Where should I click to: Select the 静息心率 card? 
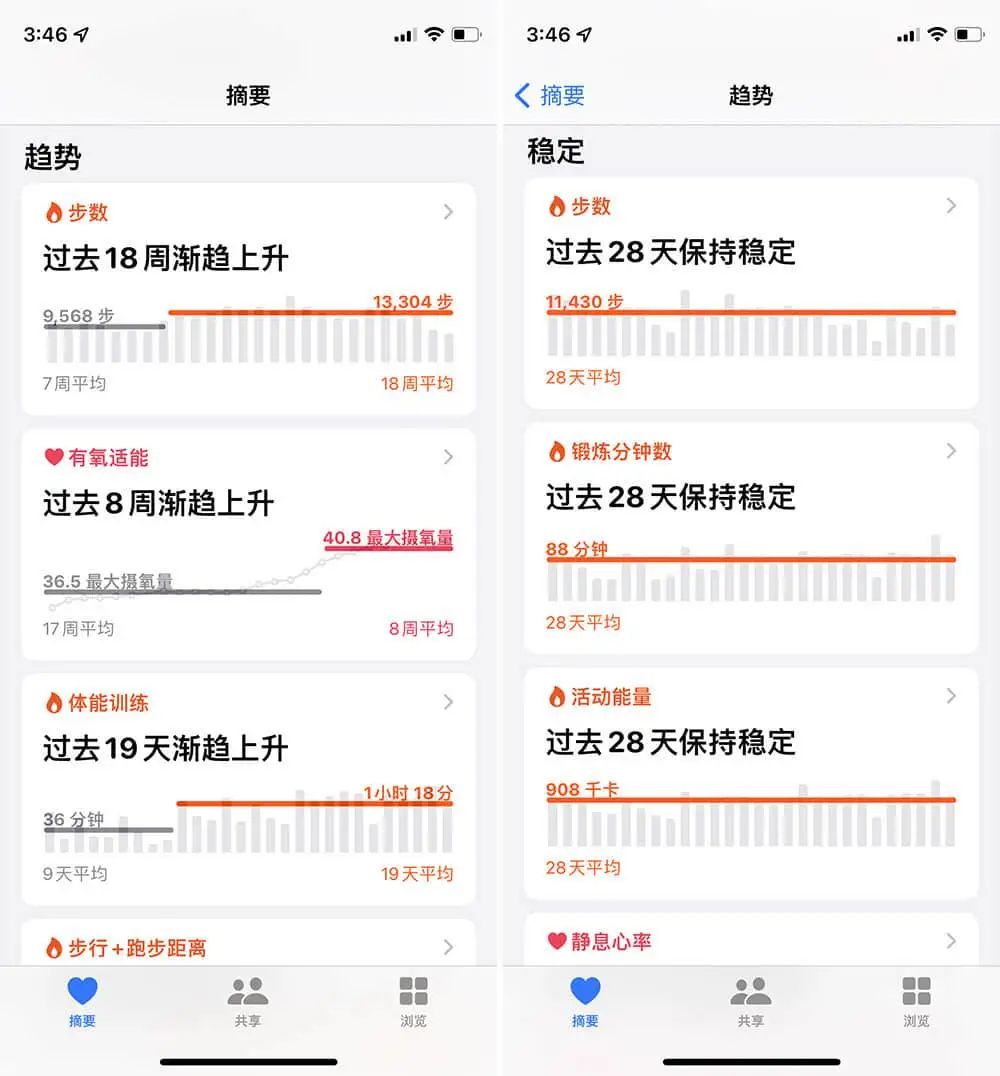[x=751, y=941]
